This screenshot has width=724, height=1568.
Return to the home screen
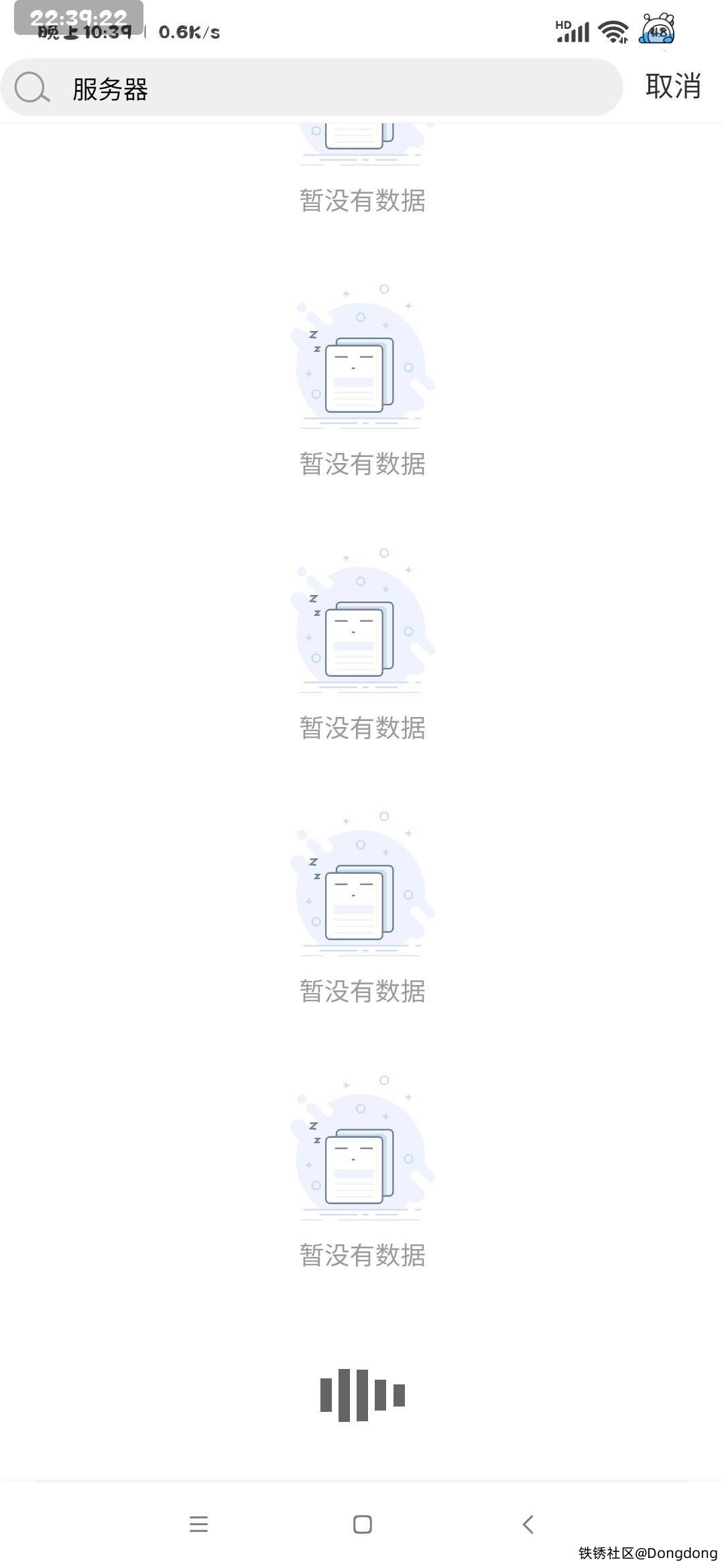click(362, 1524)
